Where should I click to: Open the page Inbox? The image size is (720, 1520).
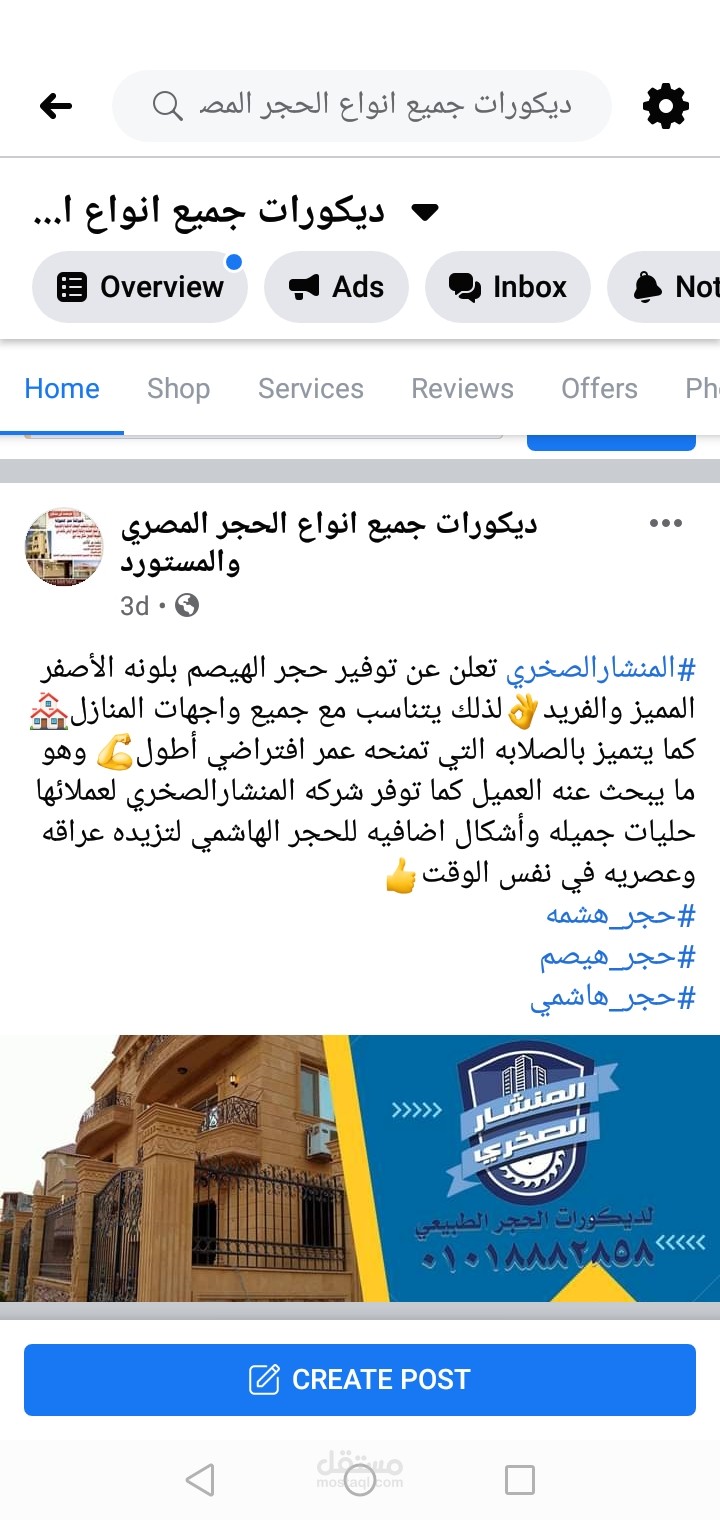[508, 287]
